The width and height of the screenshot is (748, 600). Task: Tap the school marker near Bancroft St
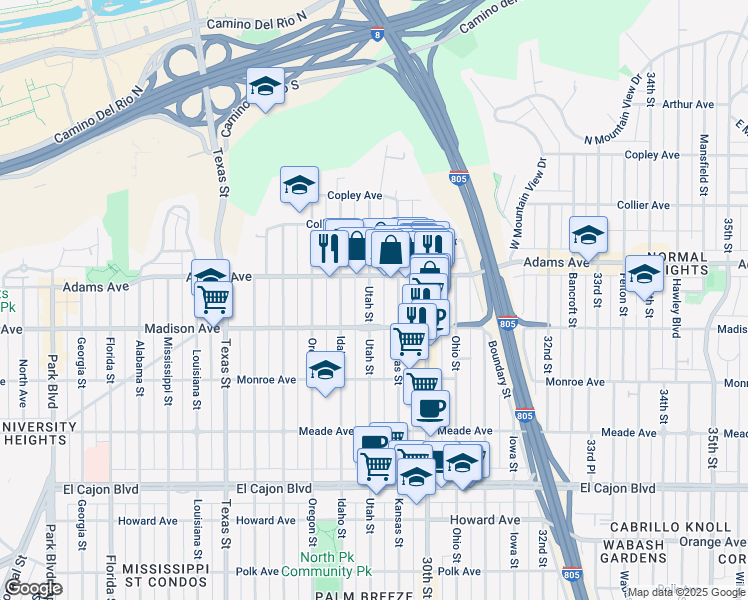[x=589, y=236]
